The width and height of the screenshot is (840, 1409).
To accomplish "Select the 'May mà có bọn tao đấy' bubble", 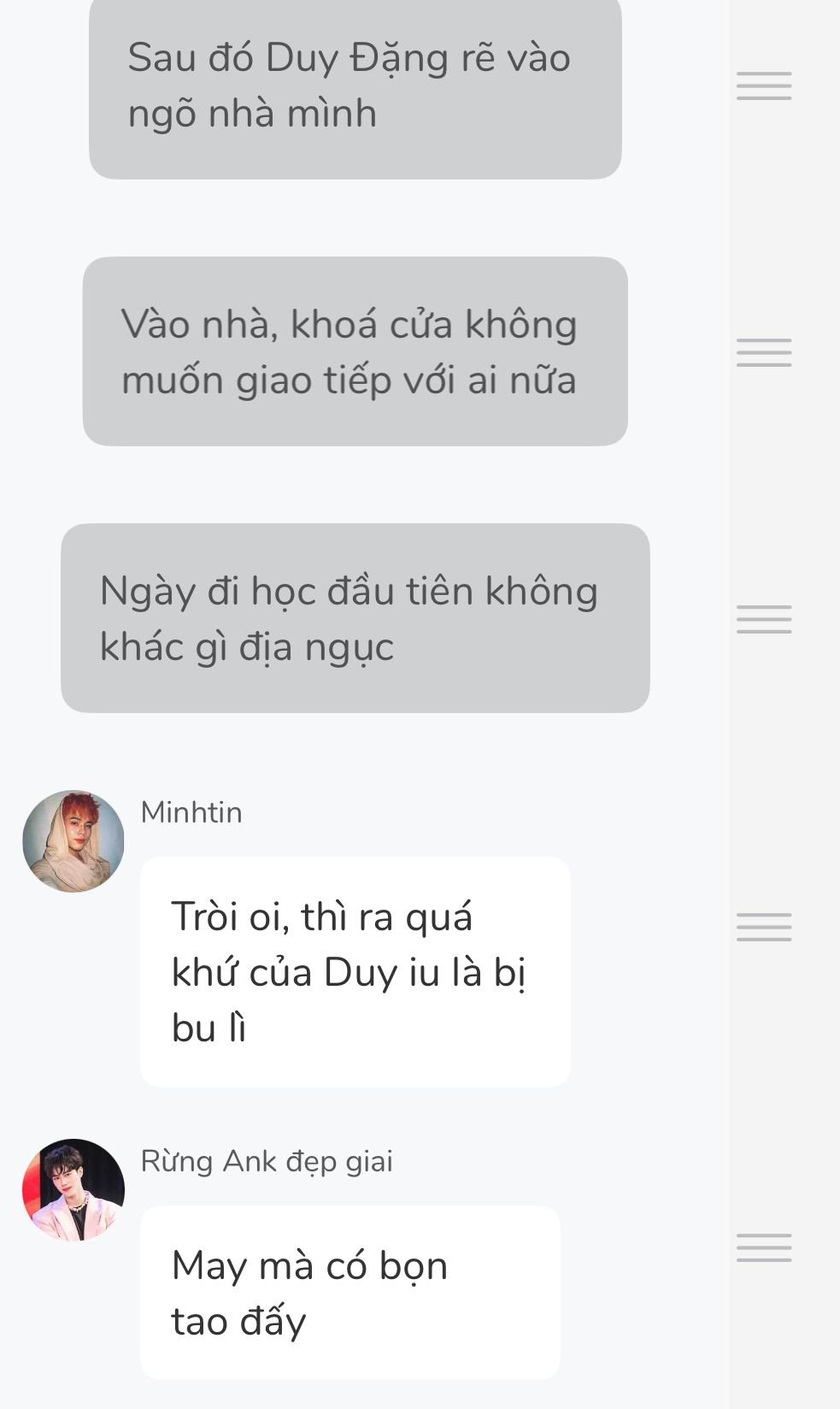I will click(350, 1292).
